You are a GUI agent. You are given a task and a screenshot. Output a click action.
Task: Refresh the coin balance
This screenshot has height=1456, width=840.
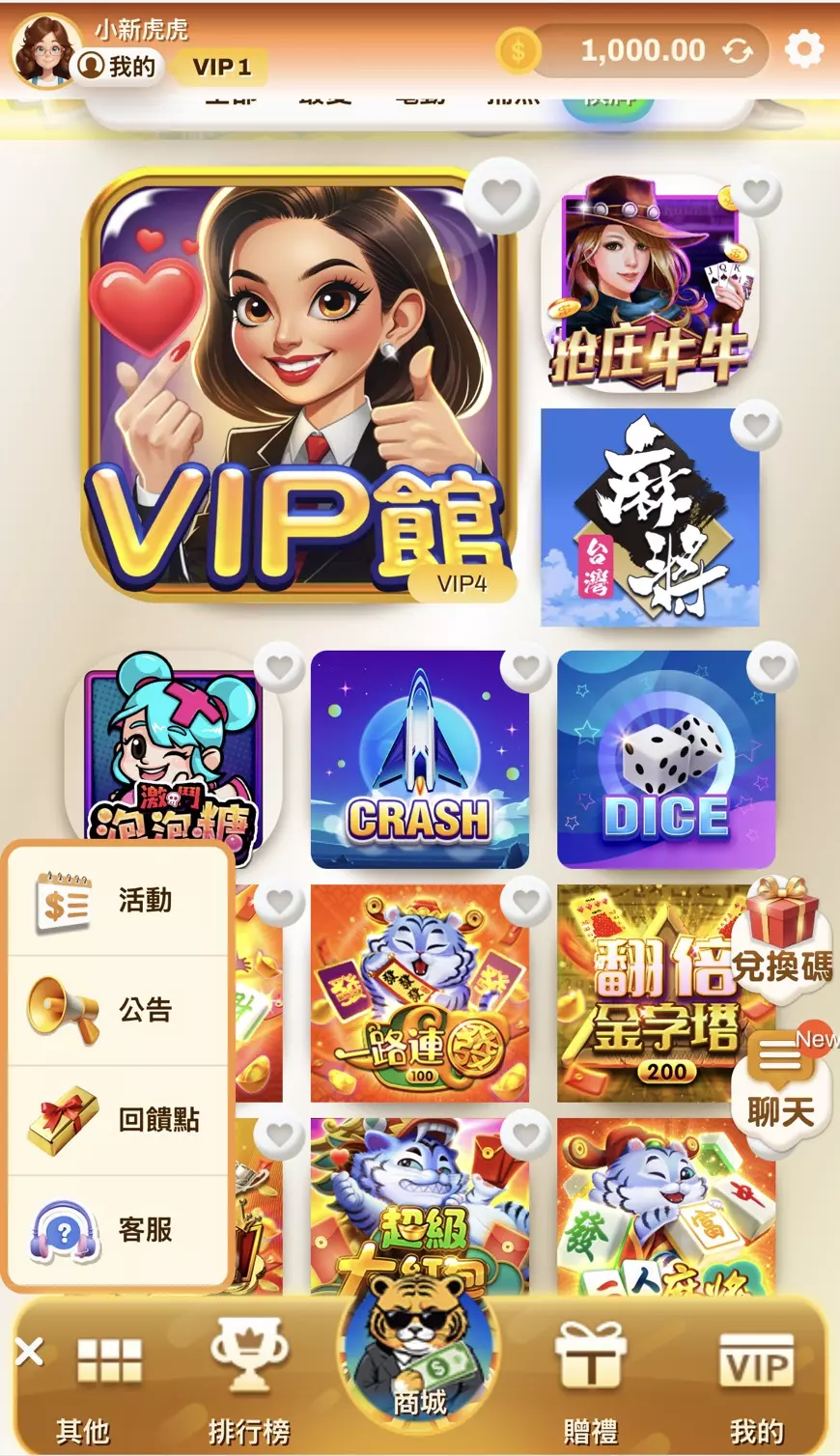739,51
